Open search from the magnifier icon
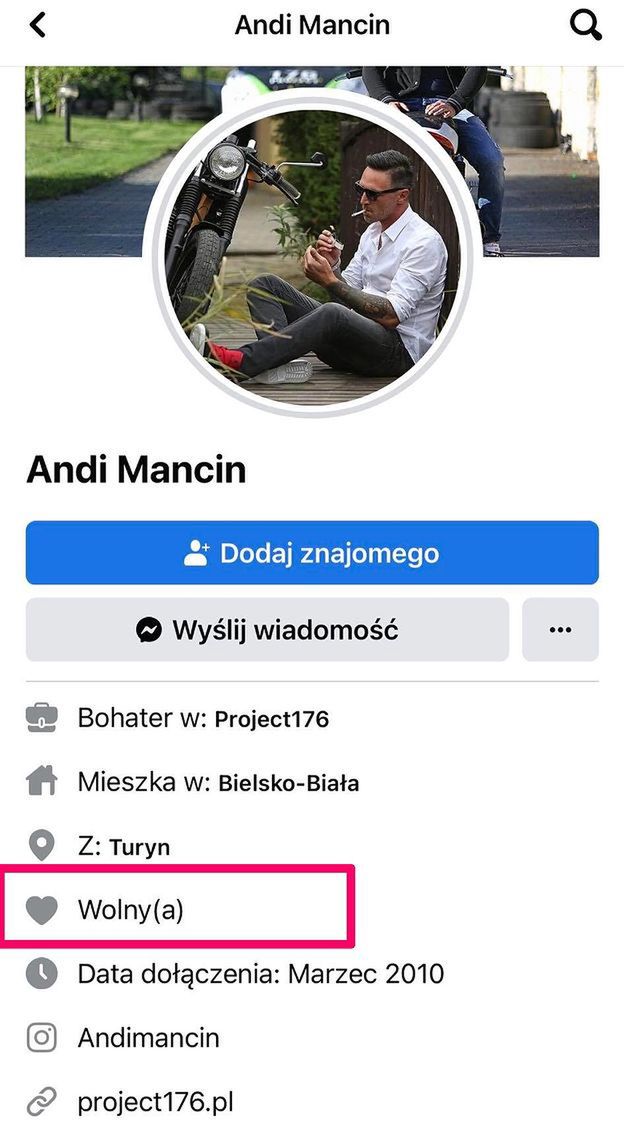The width and height of the screenshot is (624, 1132). point(586,25)
